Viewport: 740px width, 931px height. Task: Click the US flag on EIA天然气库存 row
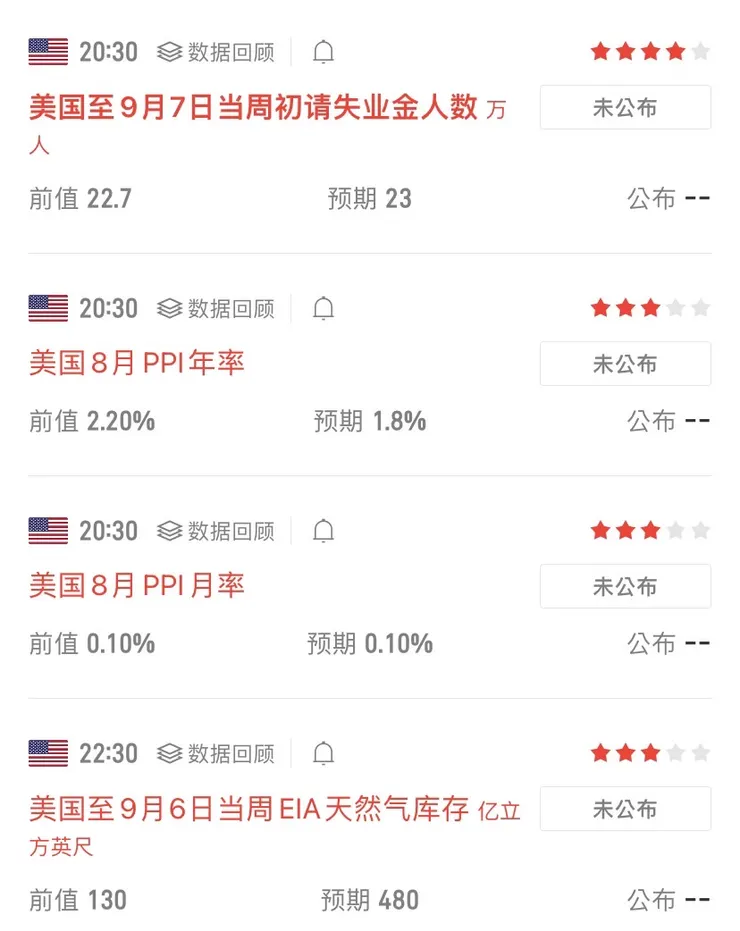(46, 754)
